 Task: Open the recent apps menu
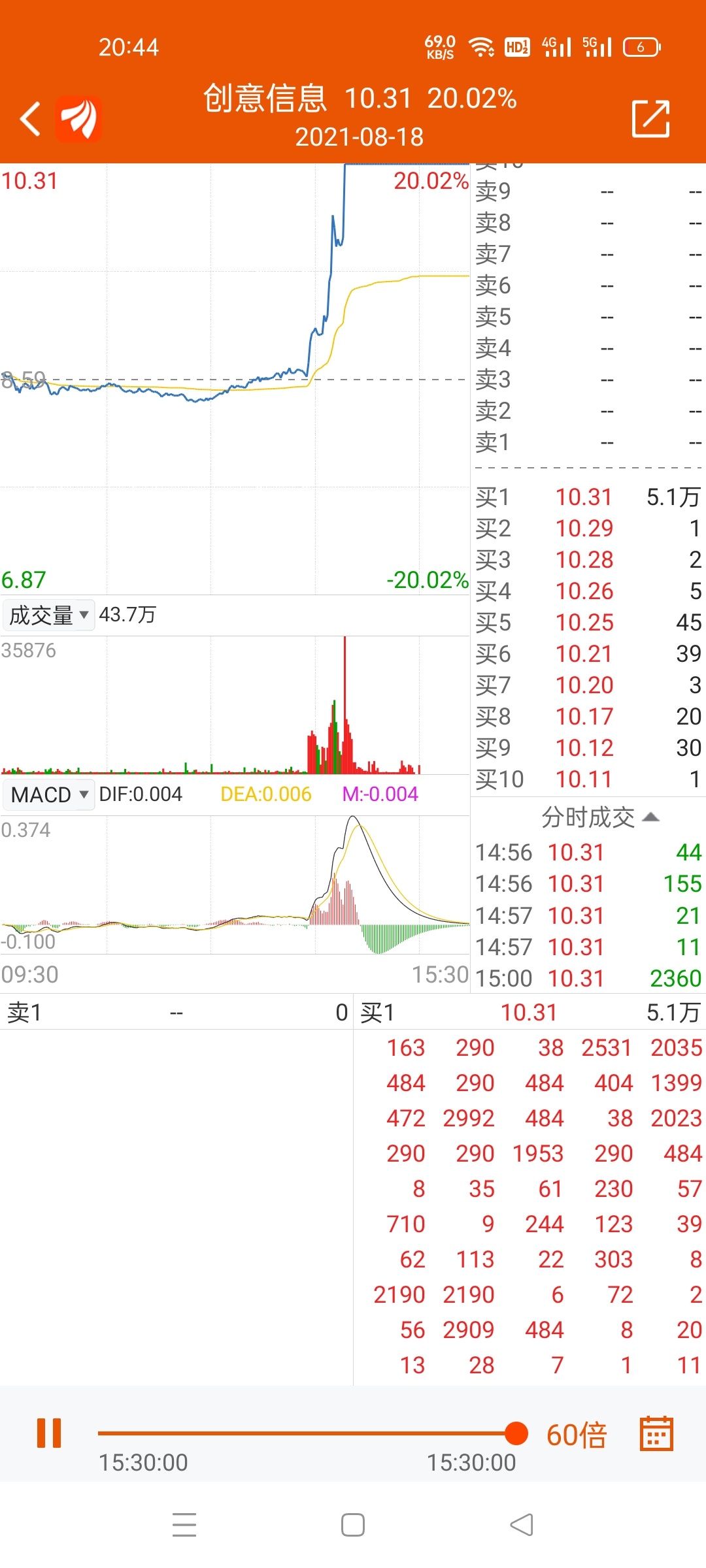click(x=184, y=1525)
